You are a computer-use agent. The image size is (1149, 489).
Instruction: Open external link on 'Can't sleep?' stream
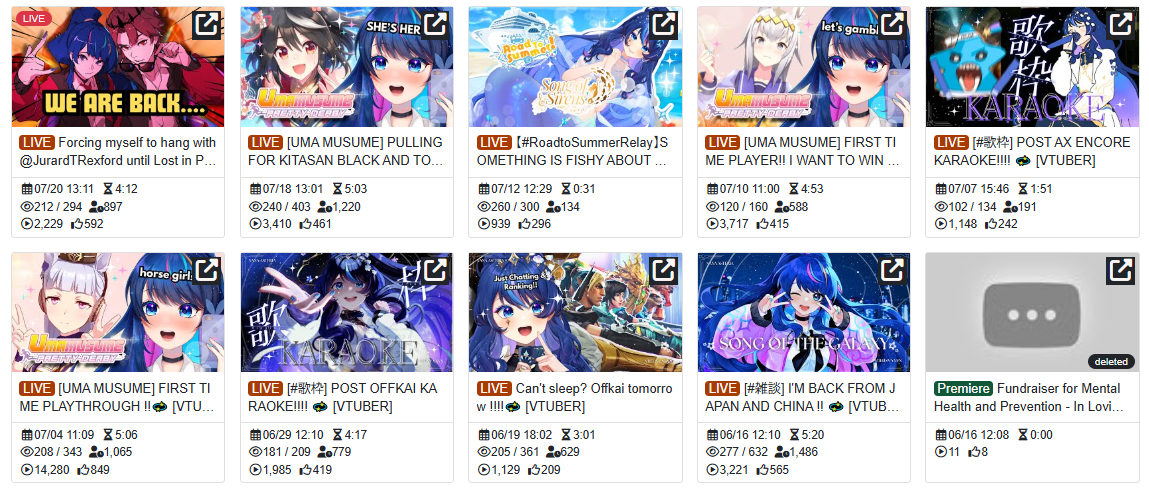point(664,271)
